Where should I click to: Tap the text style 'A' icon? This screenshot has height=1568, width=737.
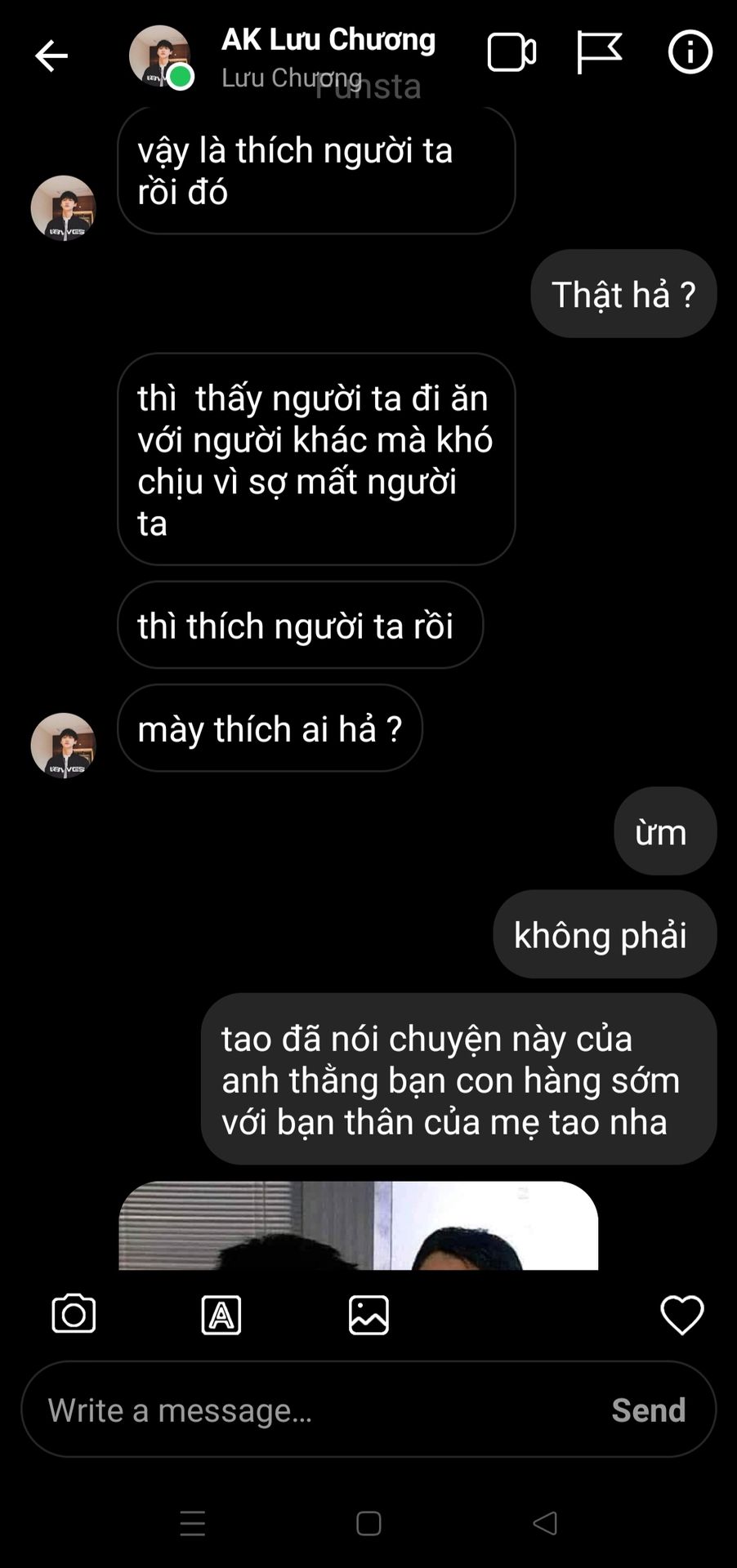click(x=221, y=1315)
